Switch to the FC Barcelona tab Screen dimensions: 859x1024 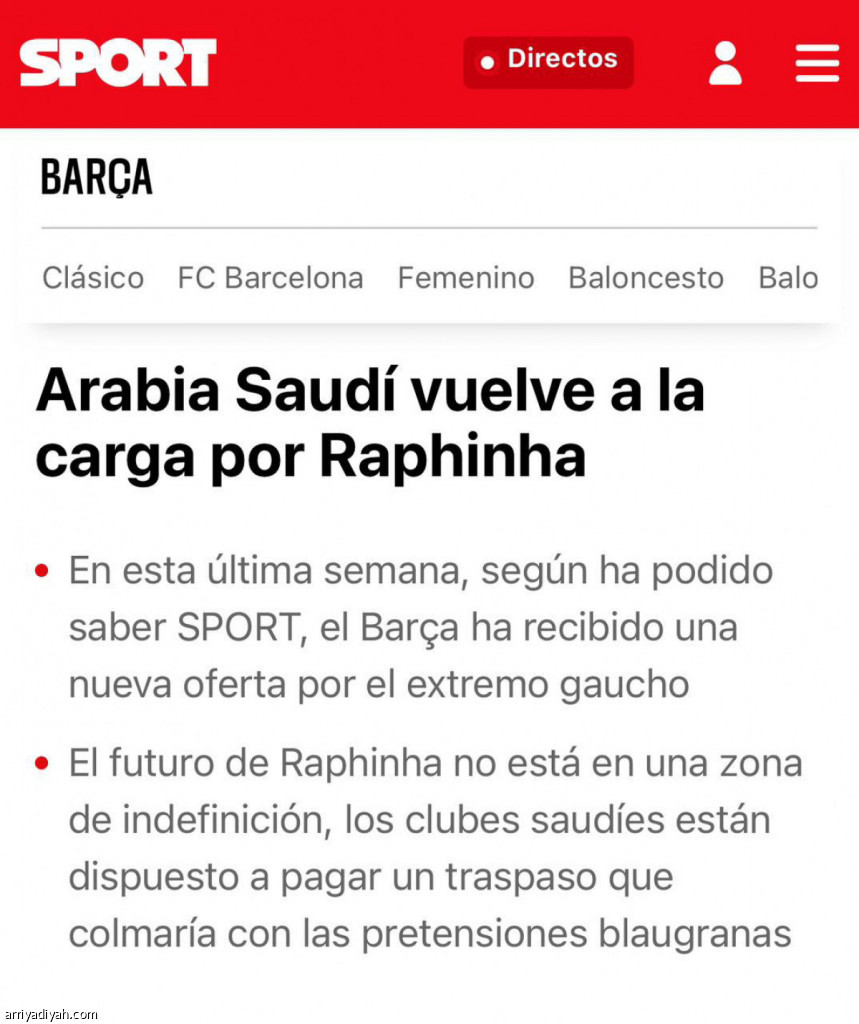(x=270, y=277)
